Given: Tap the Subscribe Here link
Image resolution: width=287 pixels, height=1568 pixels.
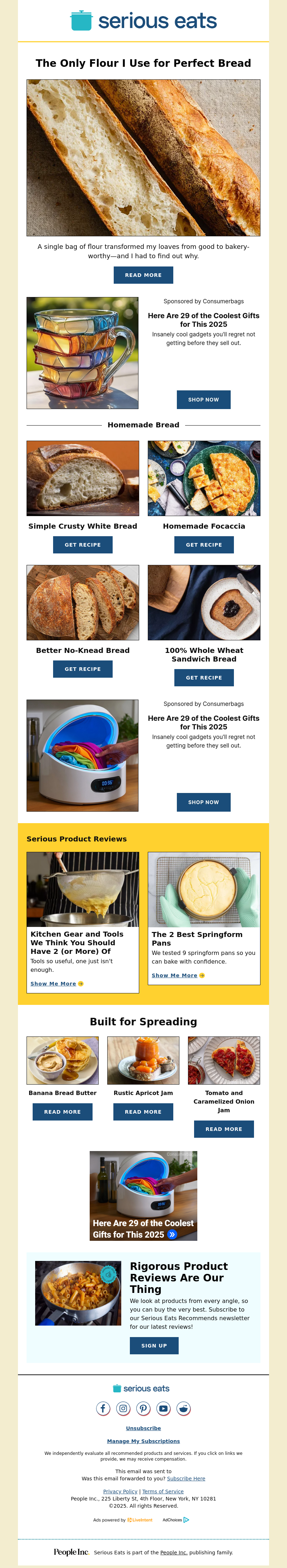Looking at the screenshot, I should click(x=186, y=1478).
